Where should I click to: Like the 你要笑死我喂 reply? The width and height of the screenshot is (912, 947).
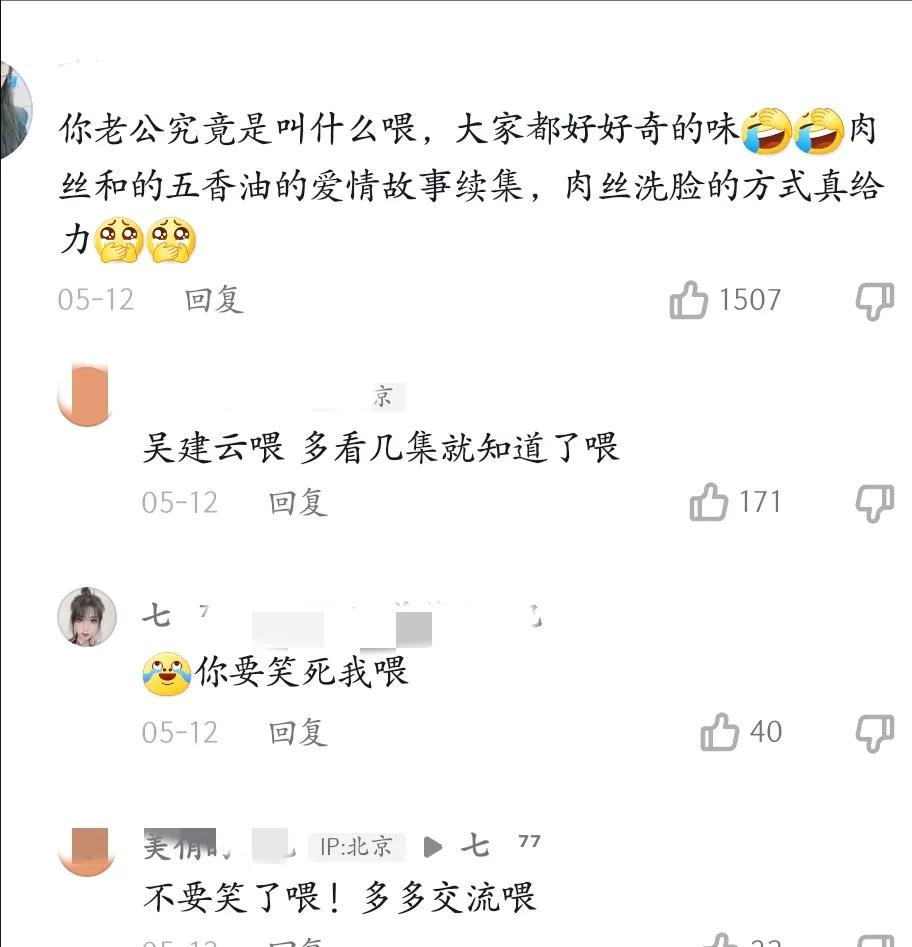coord(719,732)
